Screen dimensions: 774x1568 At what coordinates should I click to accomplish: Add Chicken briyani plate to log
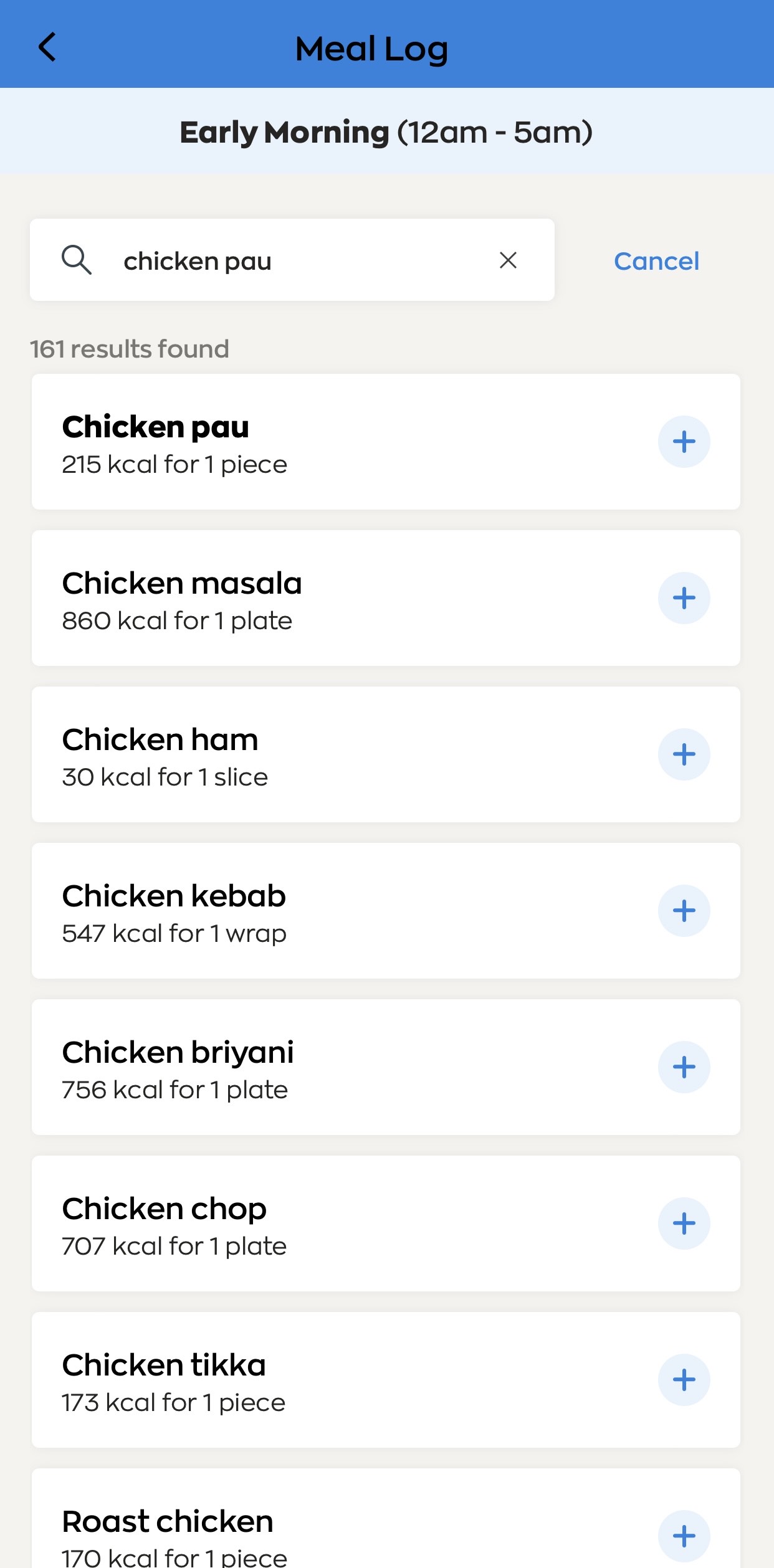point(684,1067)
